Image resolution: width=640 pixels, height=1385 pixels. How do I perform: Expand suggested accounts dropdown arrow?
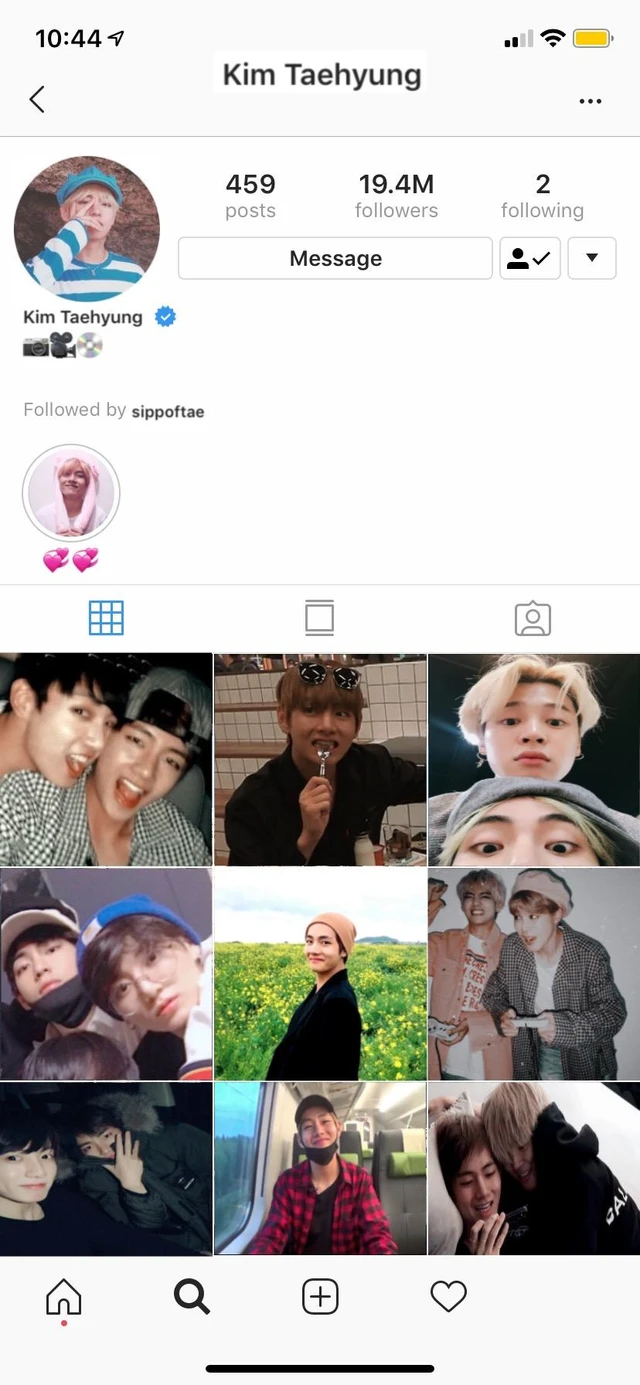coord(591,258)
